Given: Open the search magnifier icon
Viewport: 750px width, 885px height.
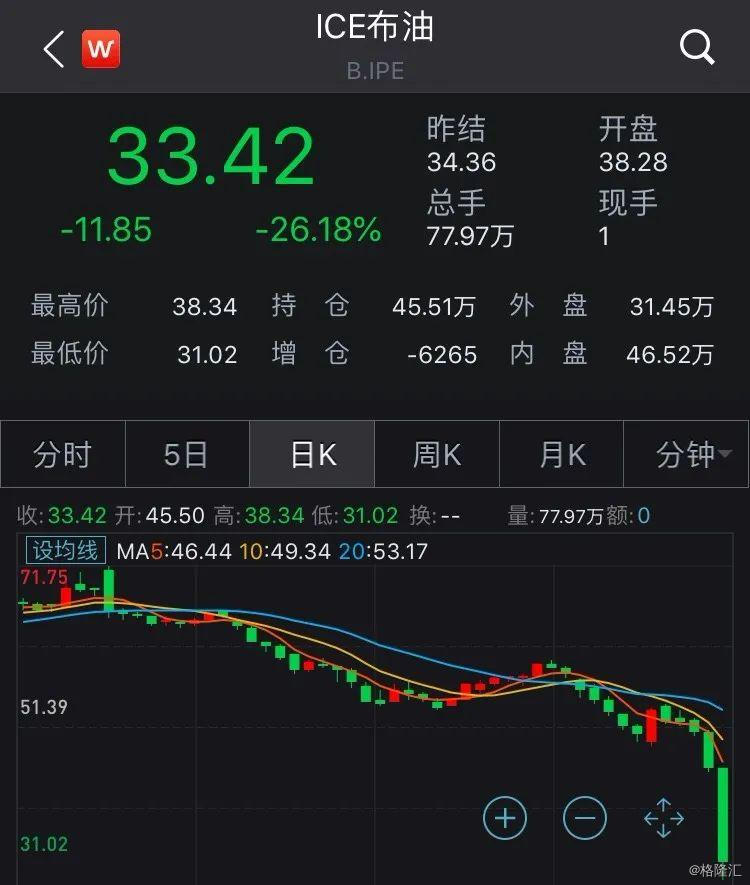Looking at the screenshot, I should [696, 47].
